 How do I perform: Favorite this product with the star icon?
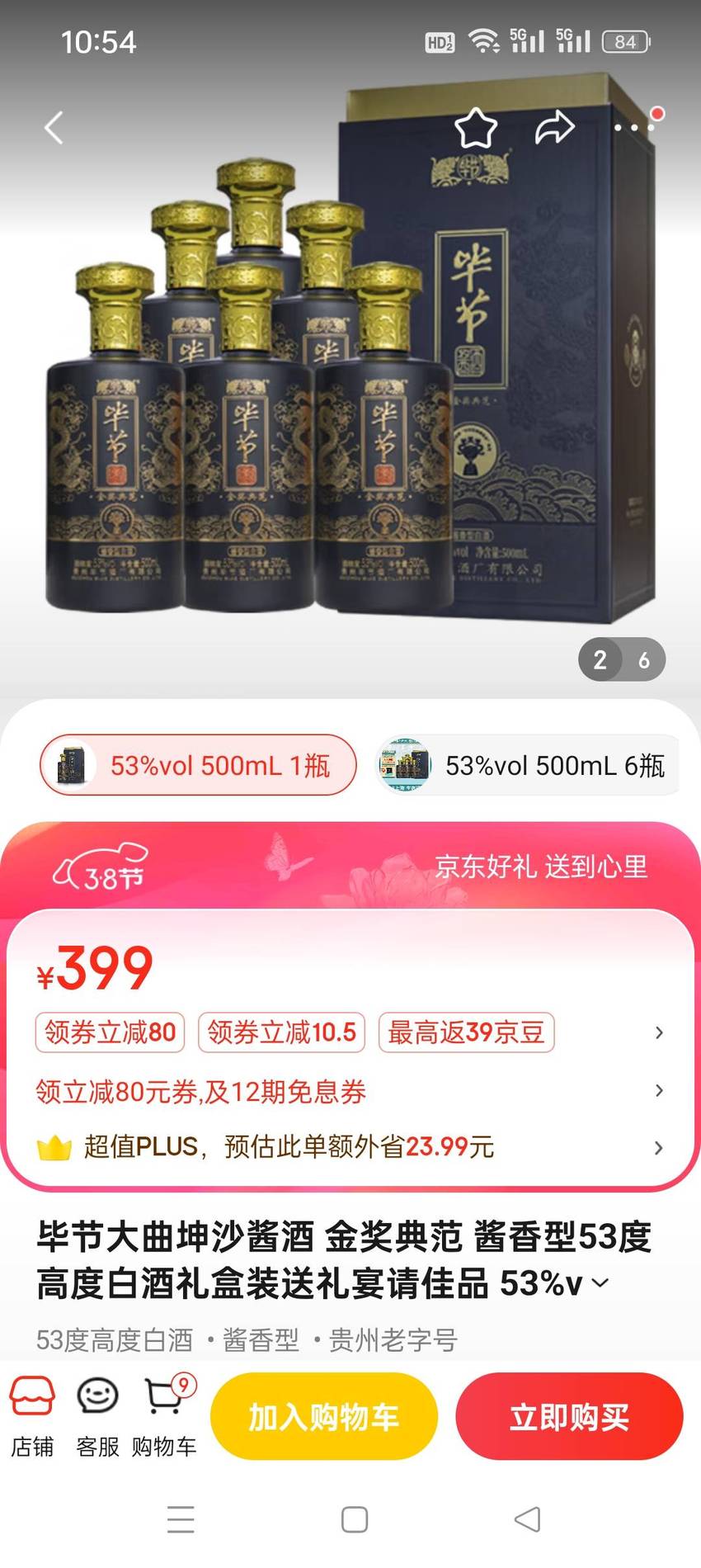point(476,128)
